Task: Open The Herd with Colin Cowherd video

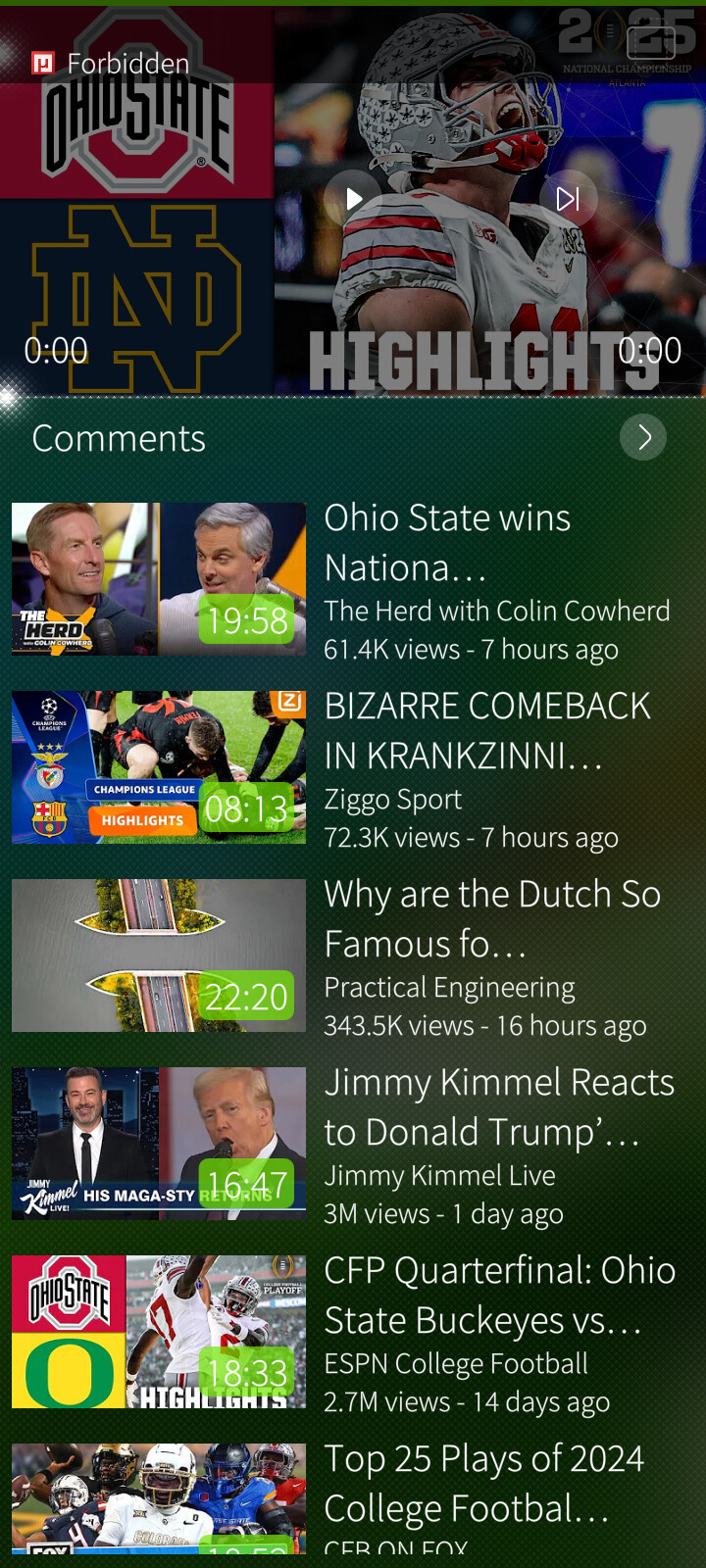Action: tap(353, 580)
